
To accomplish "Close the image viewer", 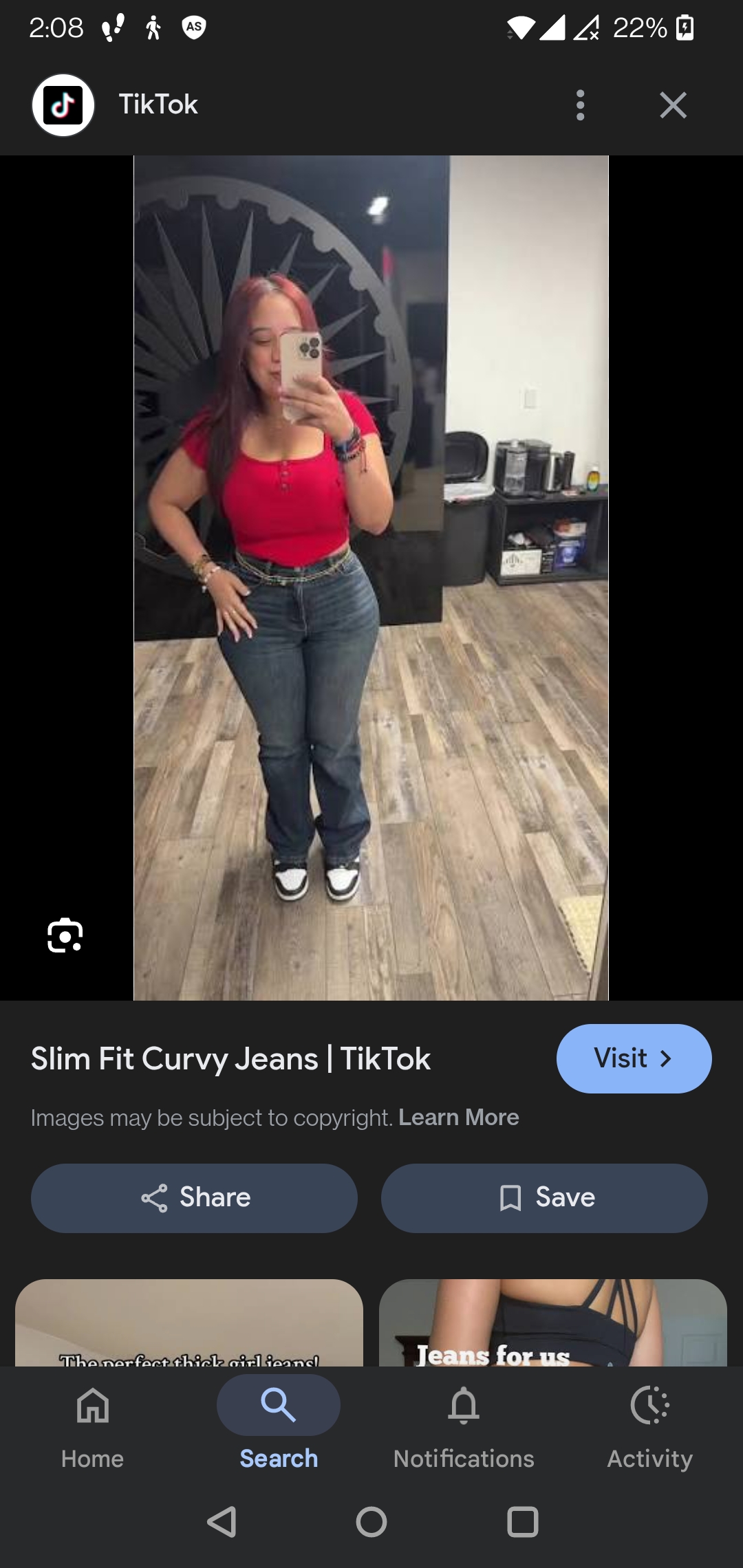I will pyautogui.click(x=673, y=105).
